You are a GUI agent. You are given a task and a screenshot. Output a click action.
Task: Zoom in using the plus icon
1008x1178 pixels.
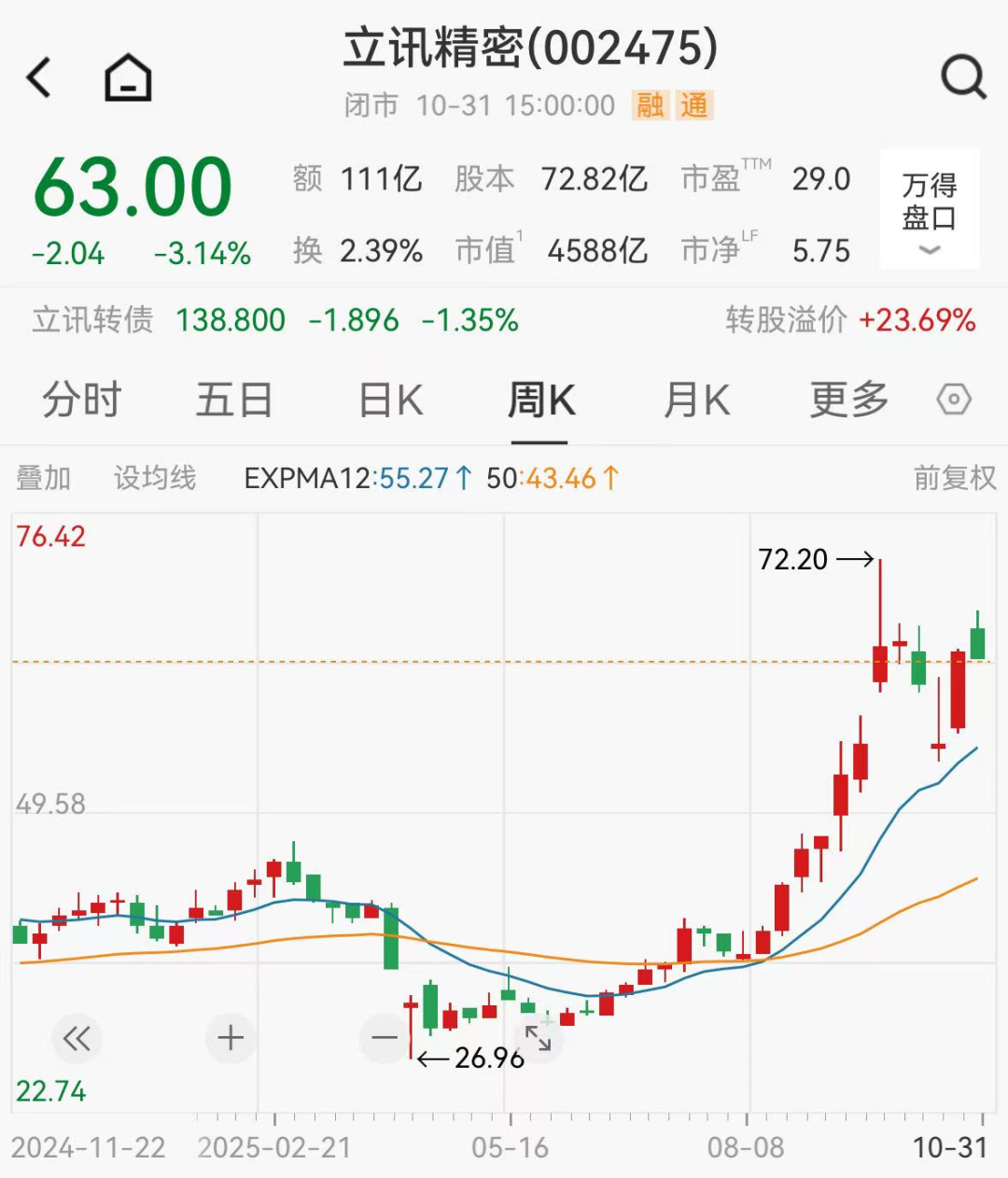[230, 1038]
